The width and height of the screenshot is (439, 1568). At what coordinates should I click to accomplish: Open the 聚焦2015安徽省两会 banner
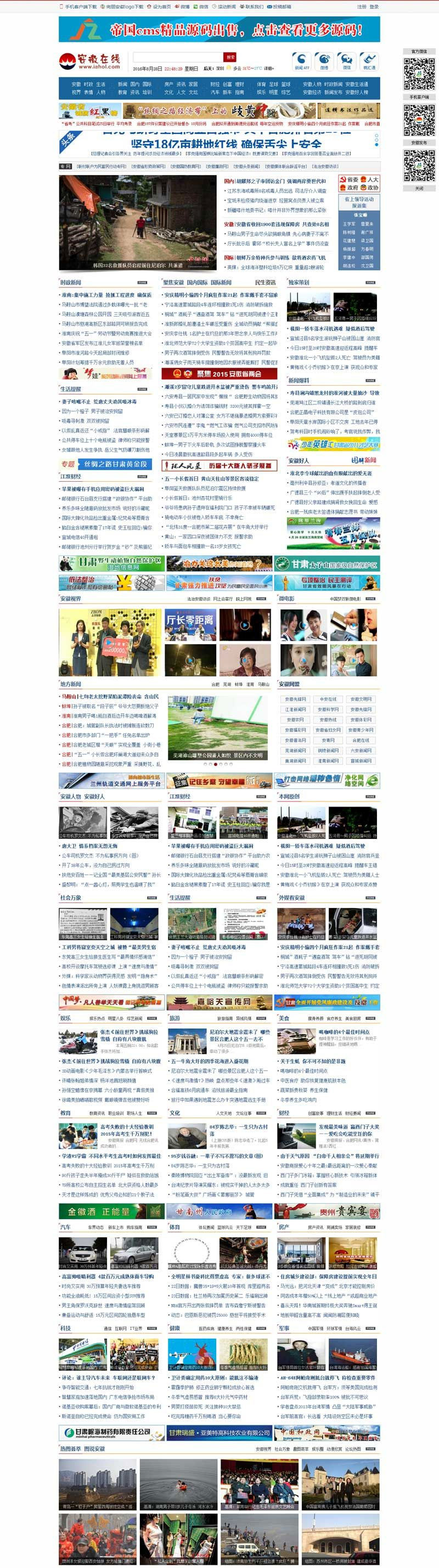click(219, 374)
